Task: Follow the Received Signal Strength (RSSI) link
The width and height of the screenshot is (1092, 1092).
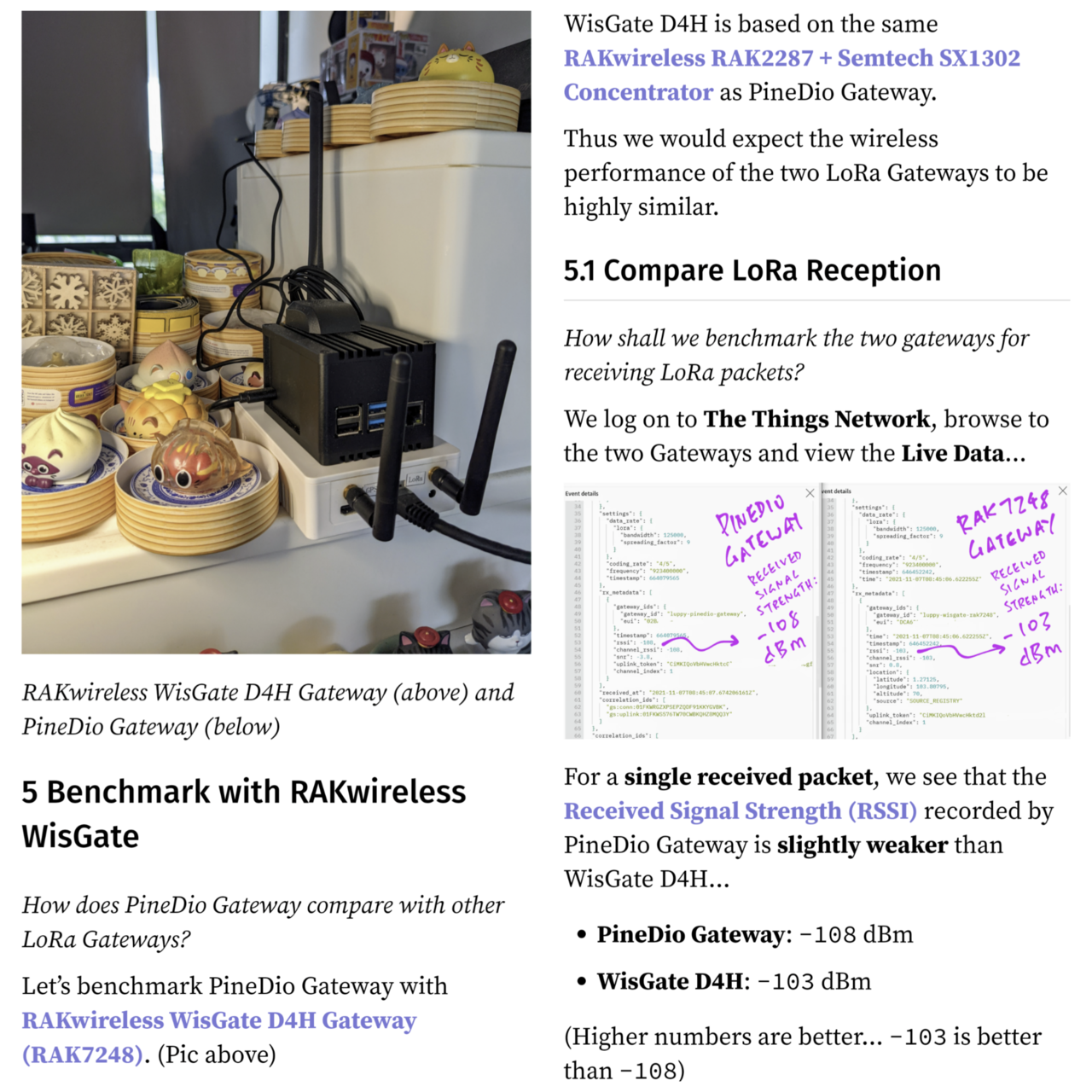Action: [x=740, y=811]
